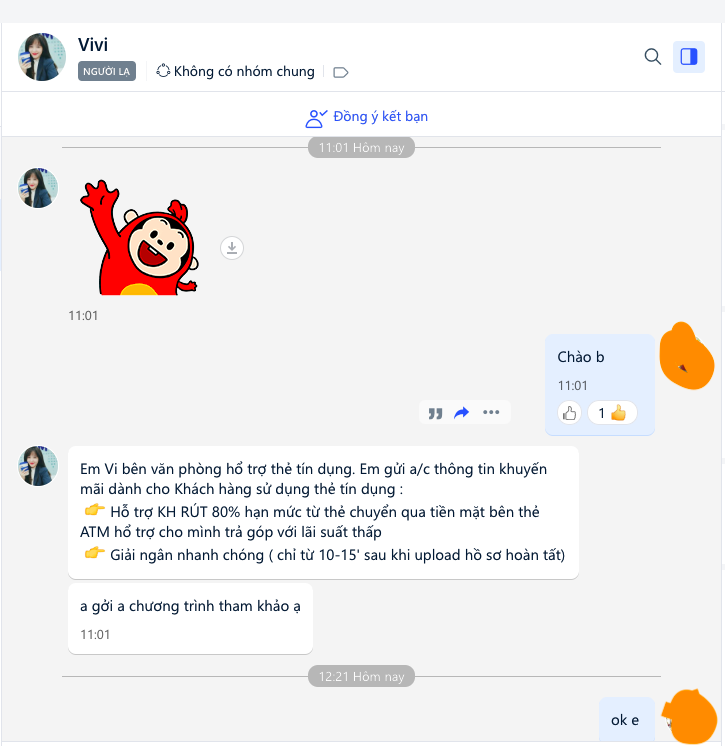The image size is (725, 746).
Task: Open Vivi's profile avatar in header
Action: 42,56
